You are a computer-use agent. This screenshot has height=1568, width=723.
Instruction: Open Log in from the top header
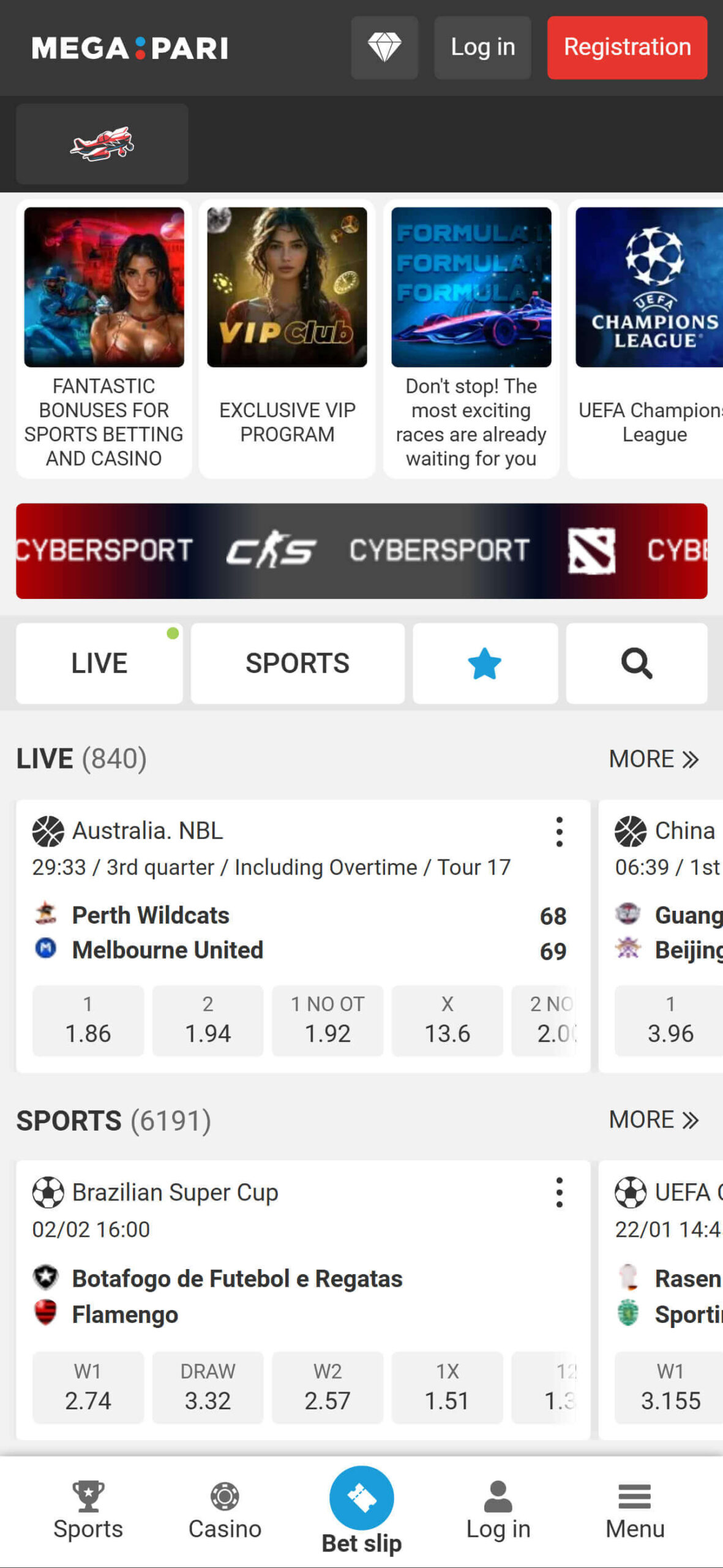pyautogui.click(x=482, y=47)
